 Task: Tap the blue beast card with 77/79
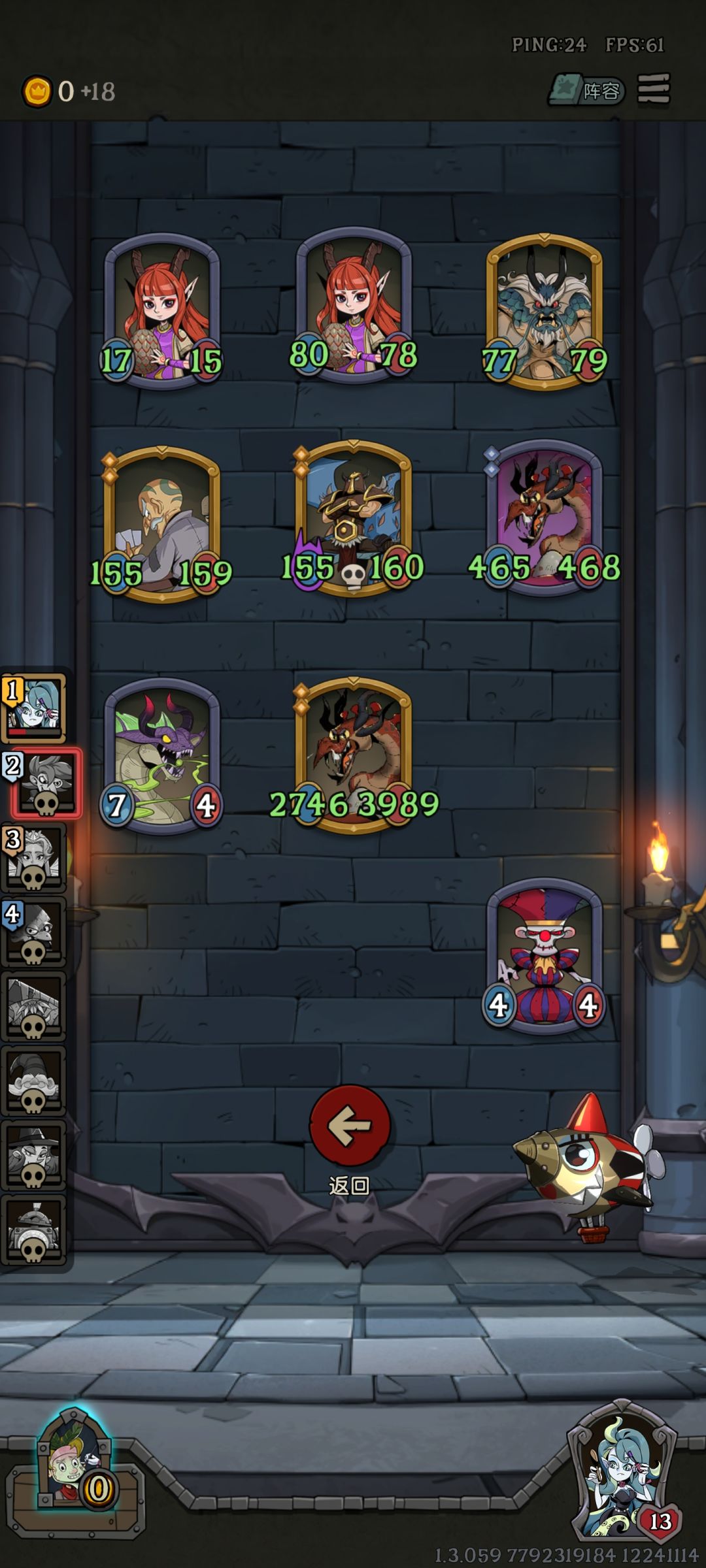point(545,312)
